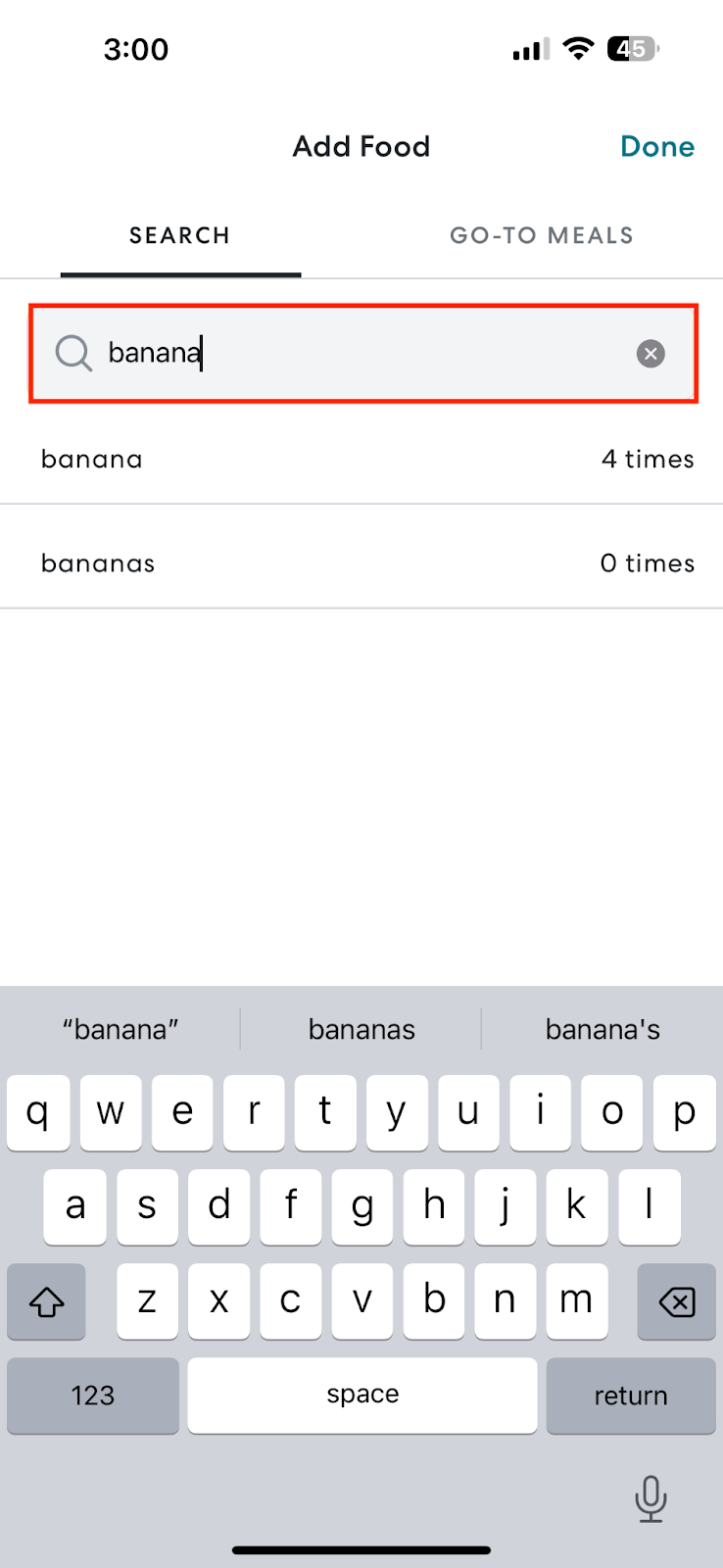
Task: Choose the "banana" result logged 4 times
Action: coord(361,459)
